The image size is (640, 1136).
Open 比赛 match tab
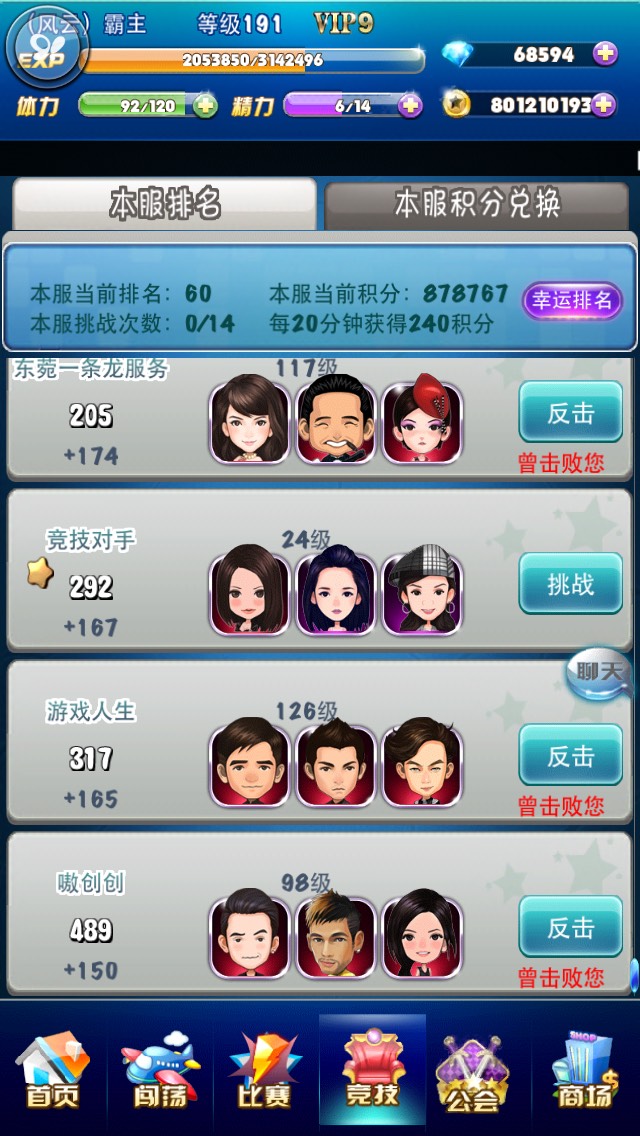tap(265, 1072)
